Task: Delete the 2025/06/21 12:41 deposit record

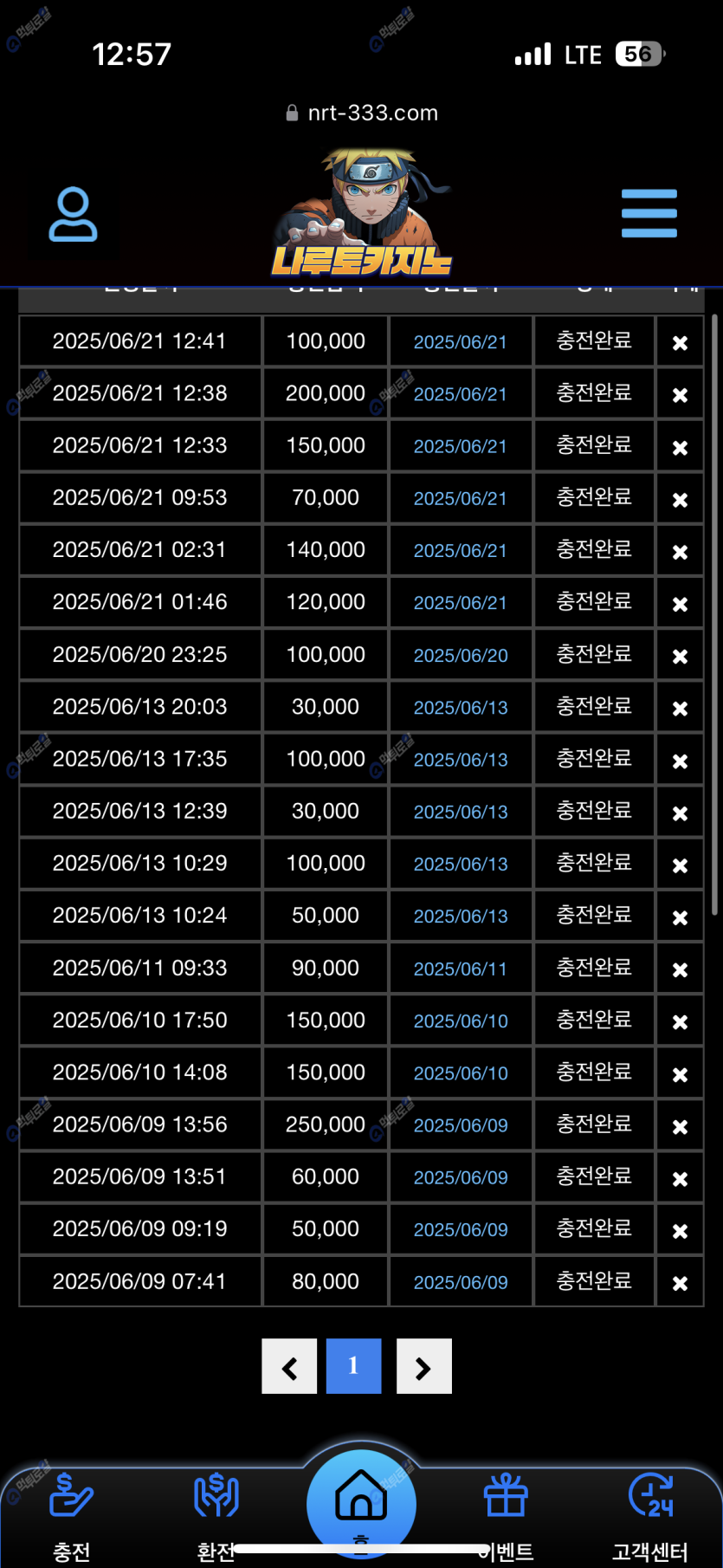Action: tap(680, 343)
